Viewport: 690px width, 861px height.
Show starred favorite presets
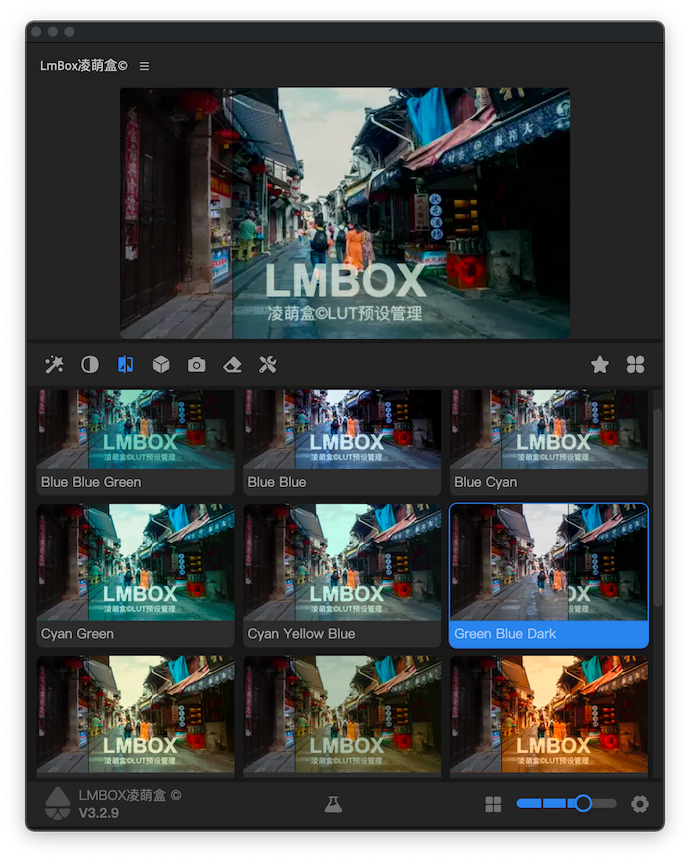coord(600,365)
